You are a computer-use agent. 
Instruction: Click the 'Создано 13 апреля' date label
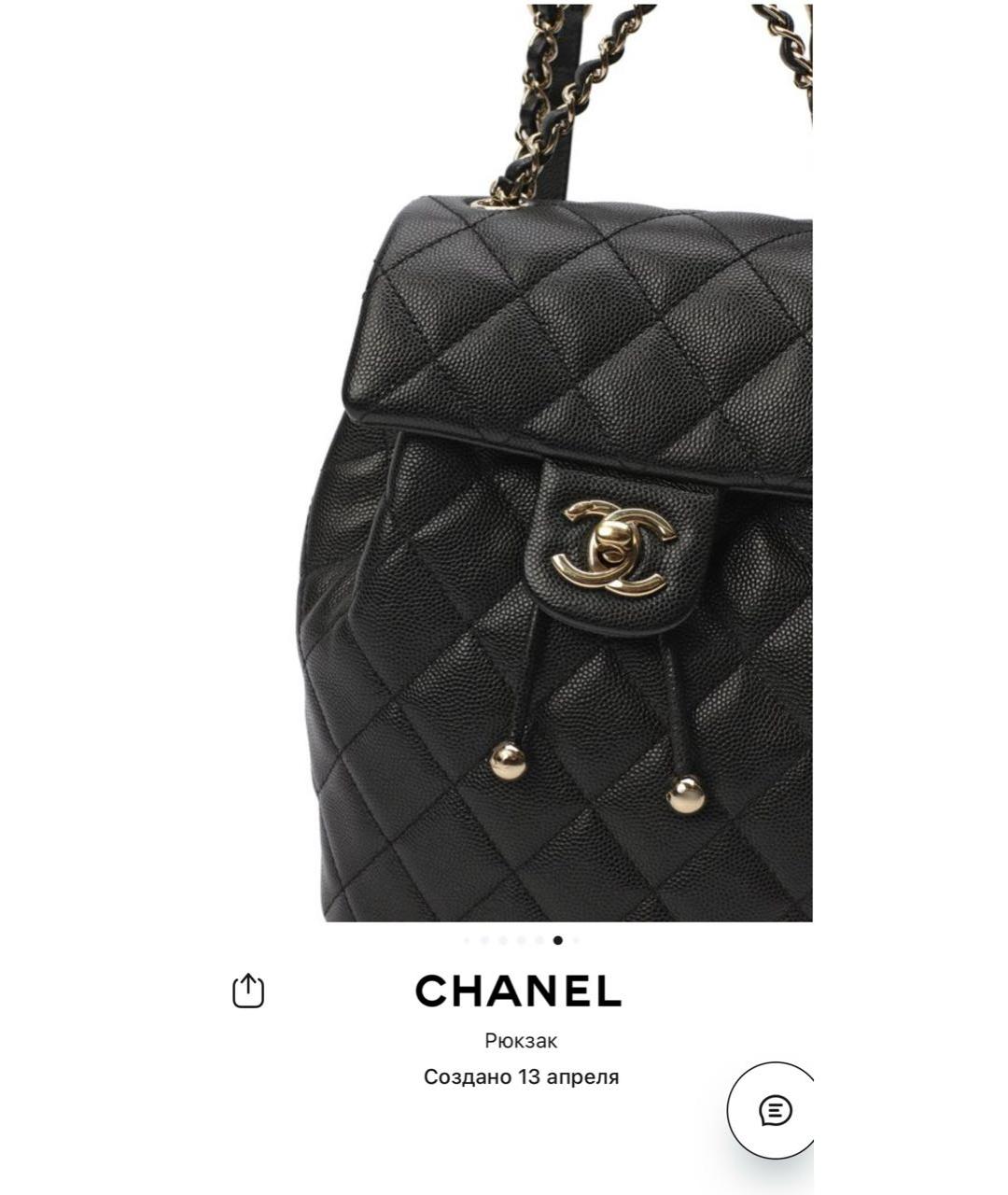click(521, 1075)
